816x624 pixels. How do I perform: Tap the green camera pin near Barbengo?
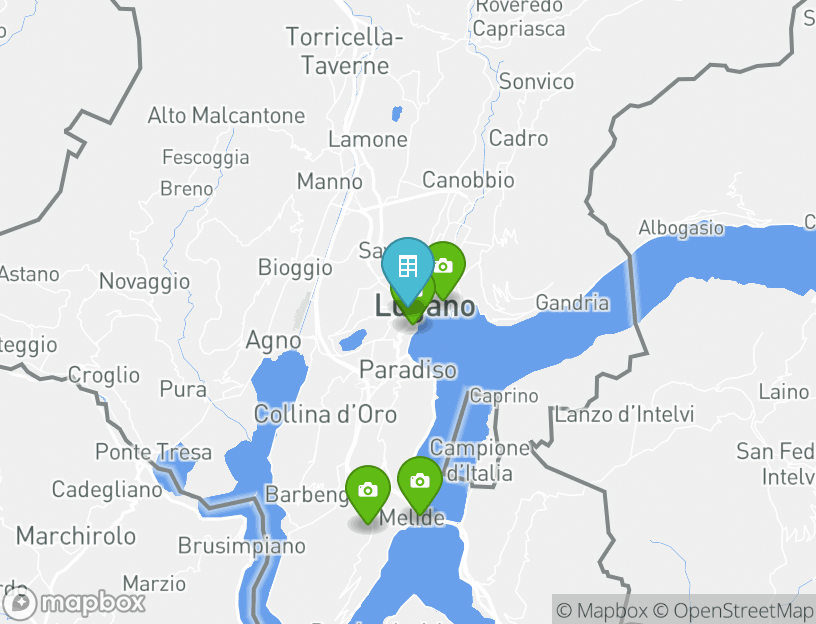click(368, 490)
